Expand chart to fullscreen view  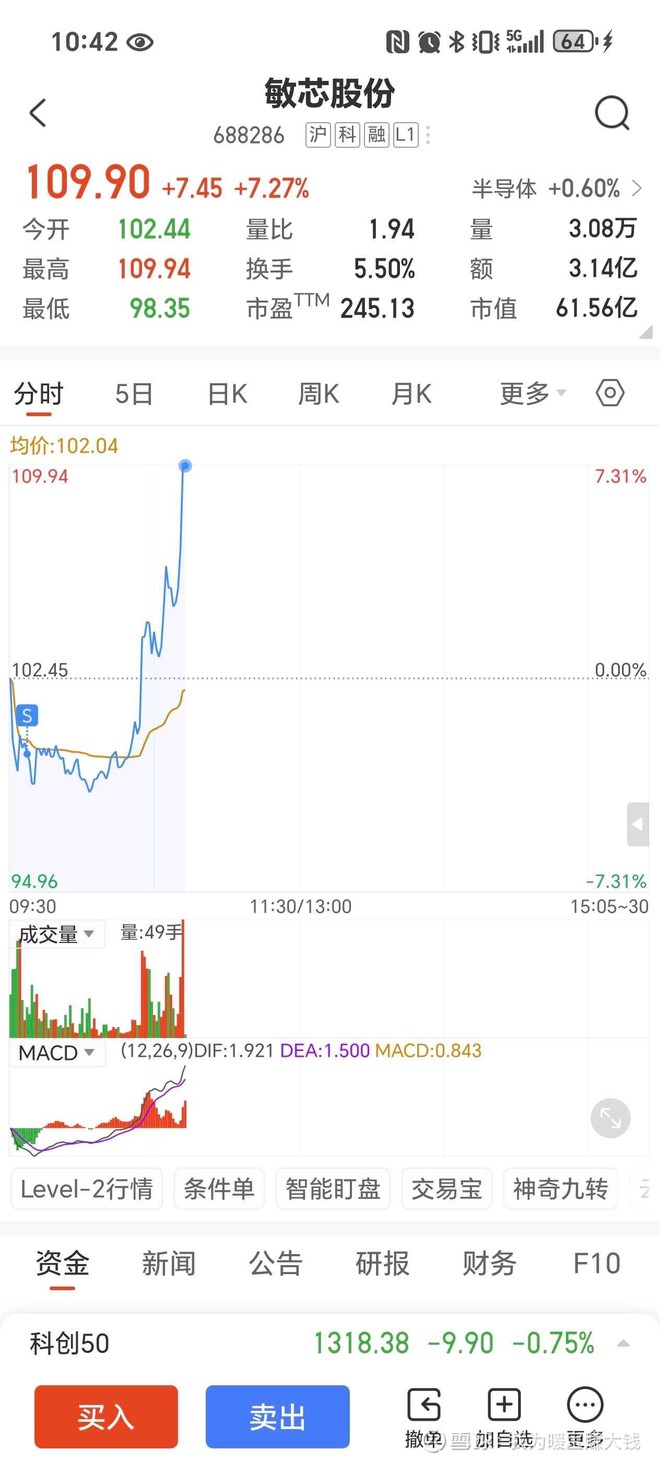point(610,1118)
